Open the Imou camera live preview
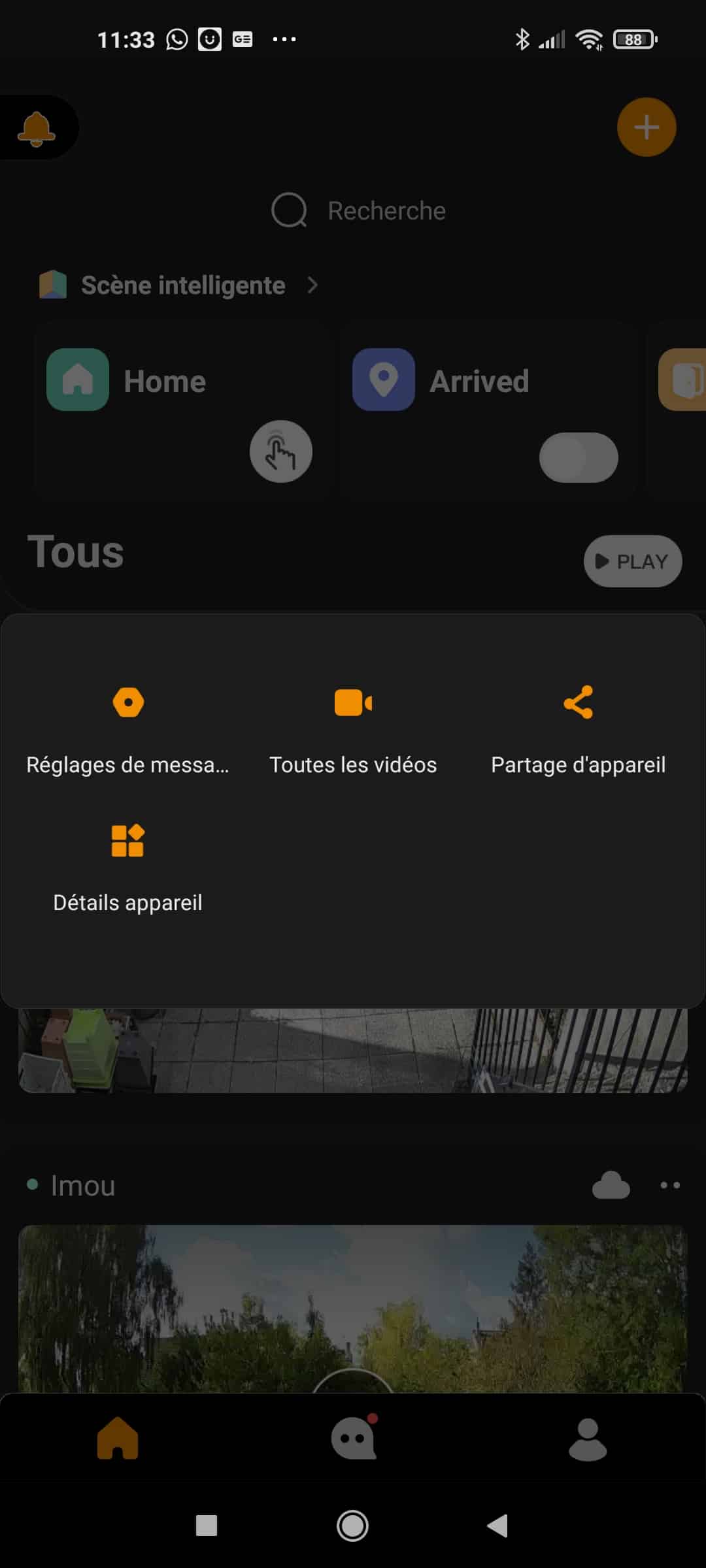The width and height of the screenshot is (706, 1568). 353,1309
